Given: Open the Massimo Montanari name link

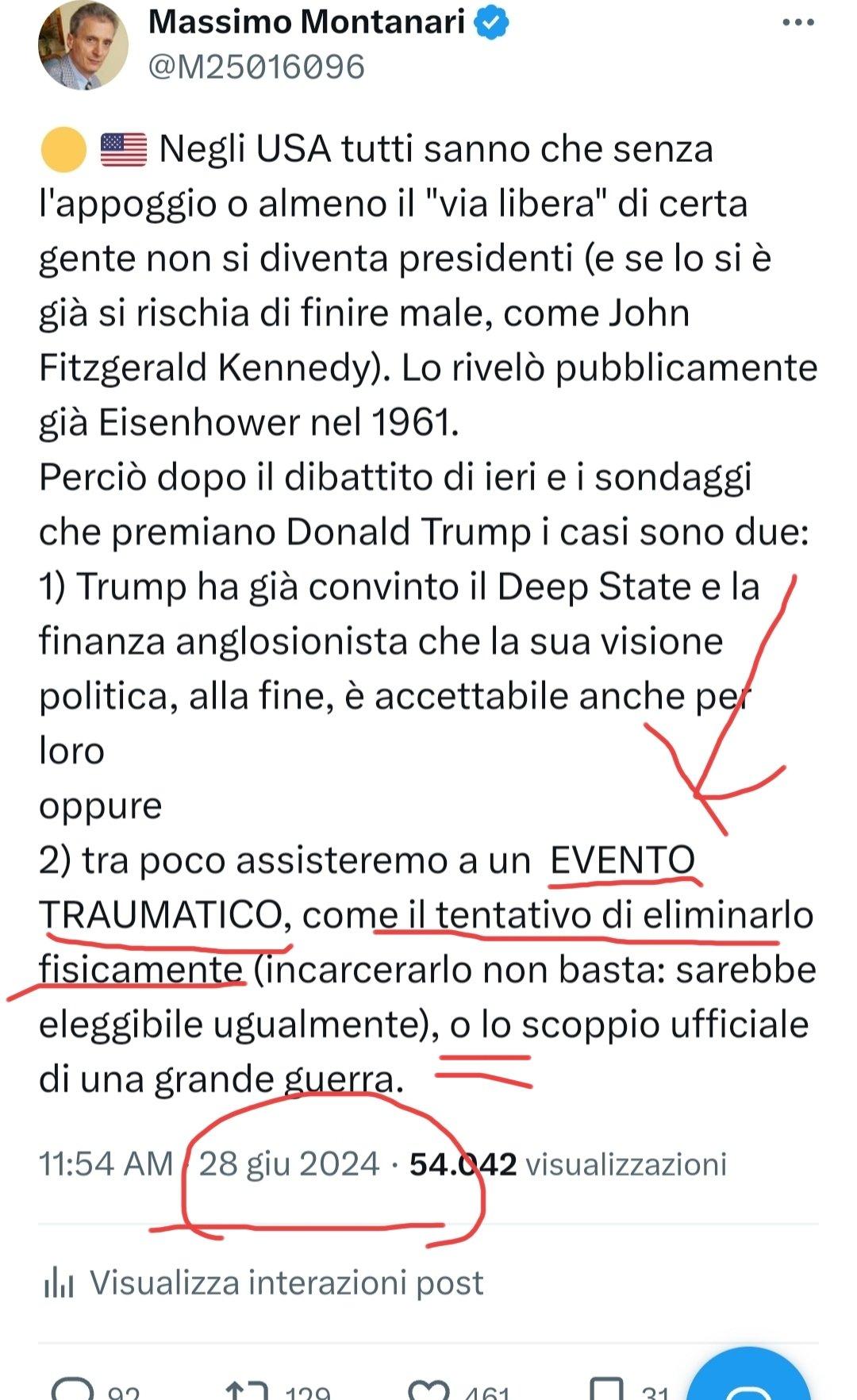Looking at the screenshot, I should click(x=306, y=22).
